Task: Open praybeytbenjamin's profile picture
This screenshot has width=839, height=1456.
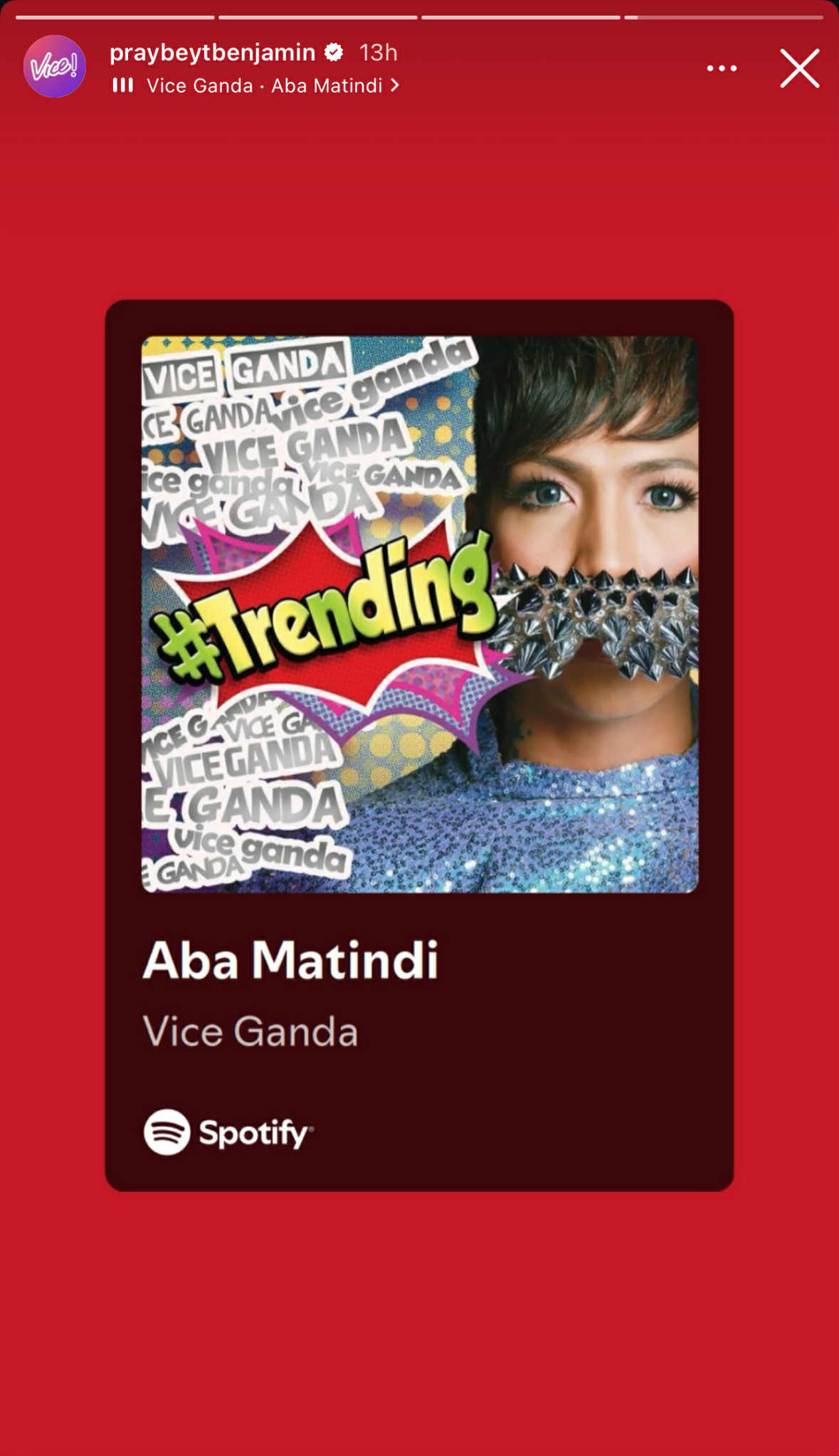Action: point(55,67)
